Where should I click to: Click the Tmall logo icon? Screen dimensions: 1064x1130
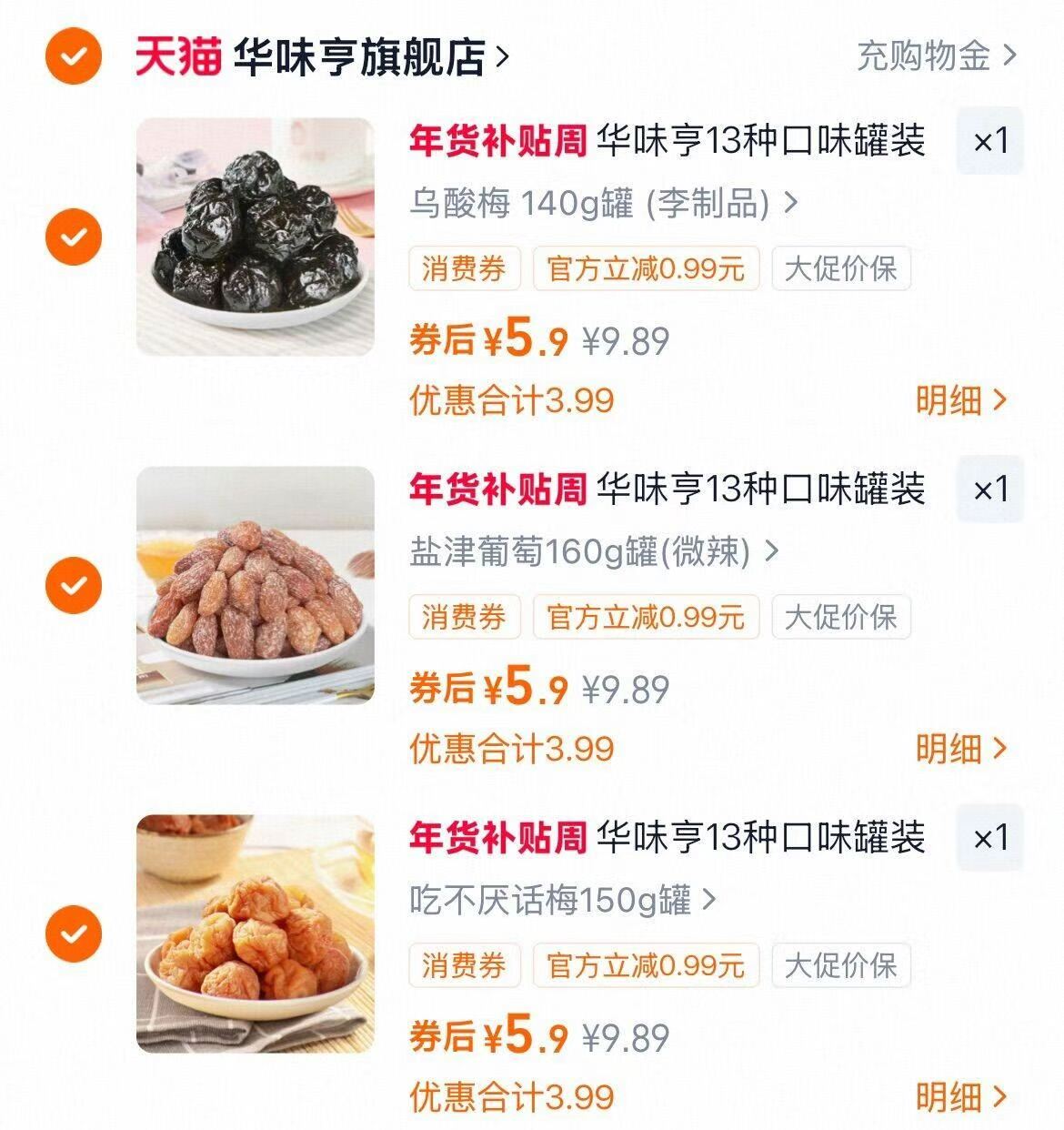coord(173,57)
